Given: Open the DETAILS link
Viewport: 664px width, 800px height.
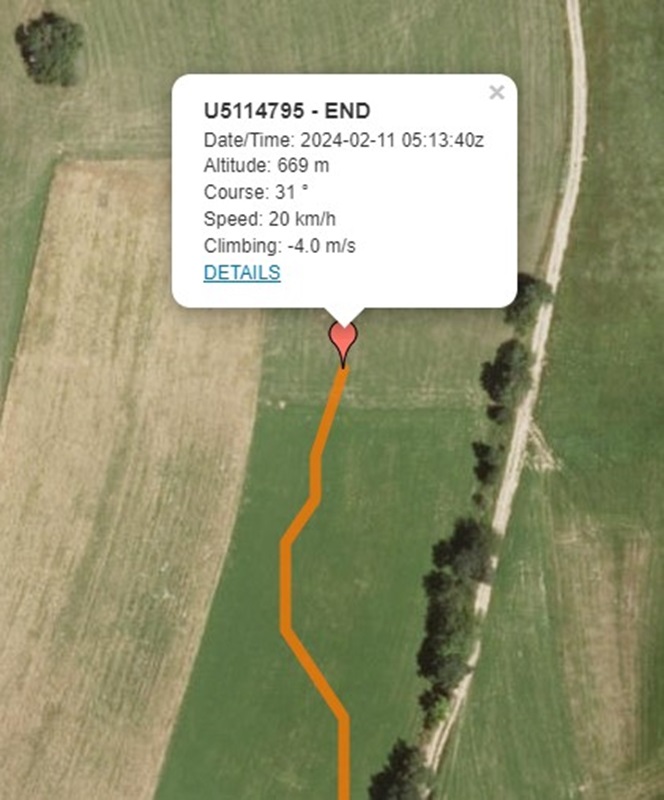Looking at the screenshot, I should click(x=242, y=272).
